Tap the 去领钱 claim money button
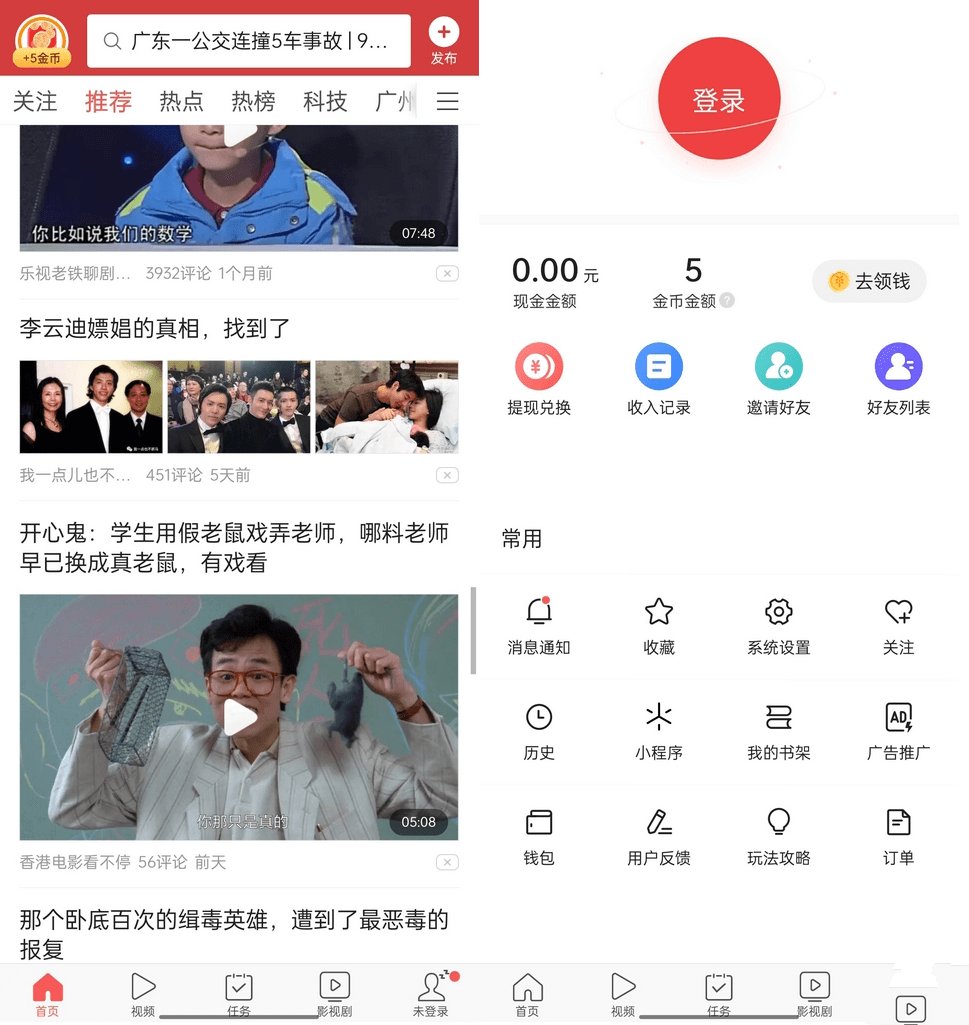Image resolution: width=969 pixels, height=1025 pixels. tap(869, 281)
